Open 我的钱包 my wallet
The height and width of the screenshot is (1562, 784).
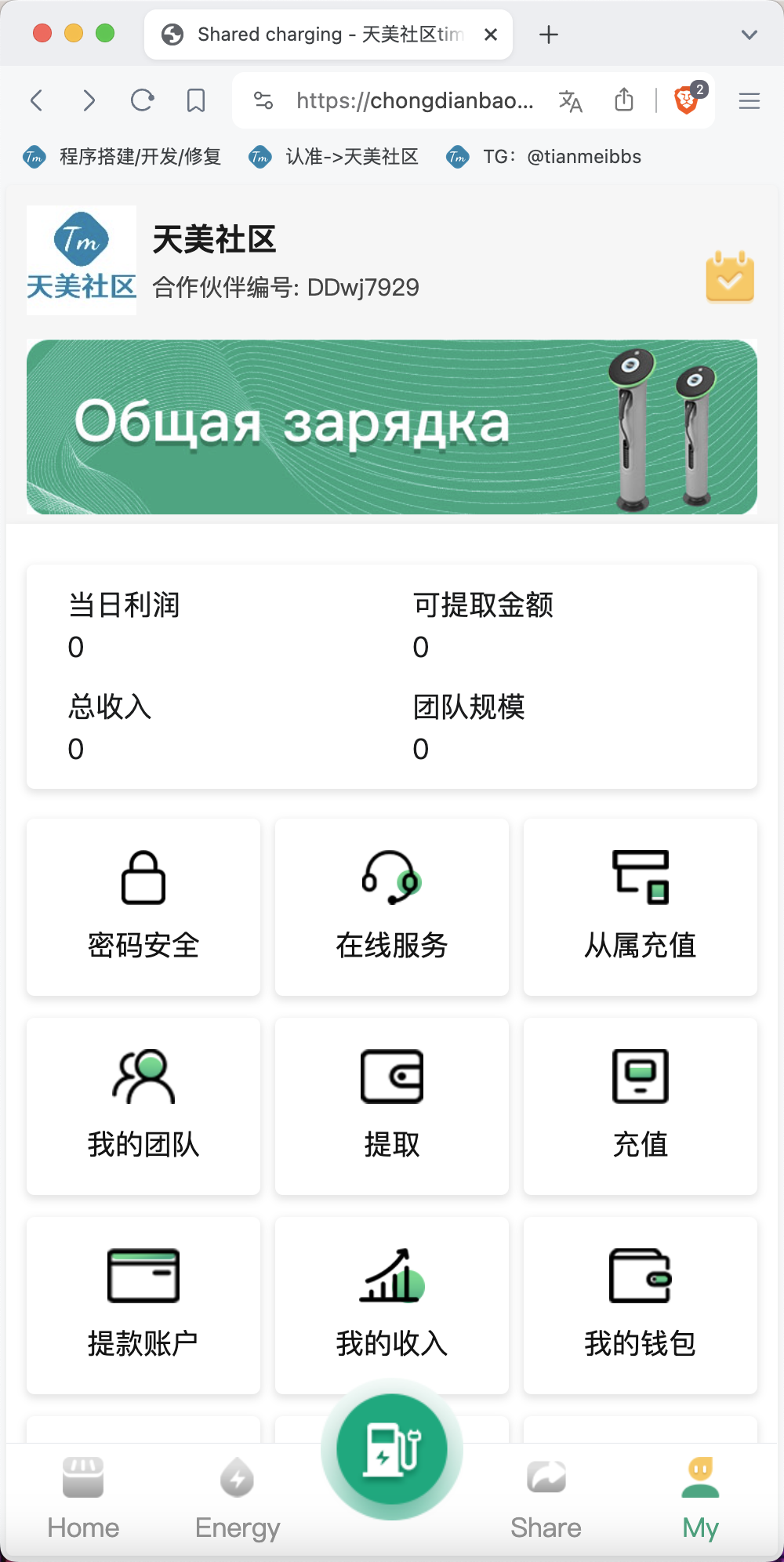click(641, 1306)
